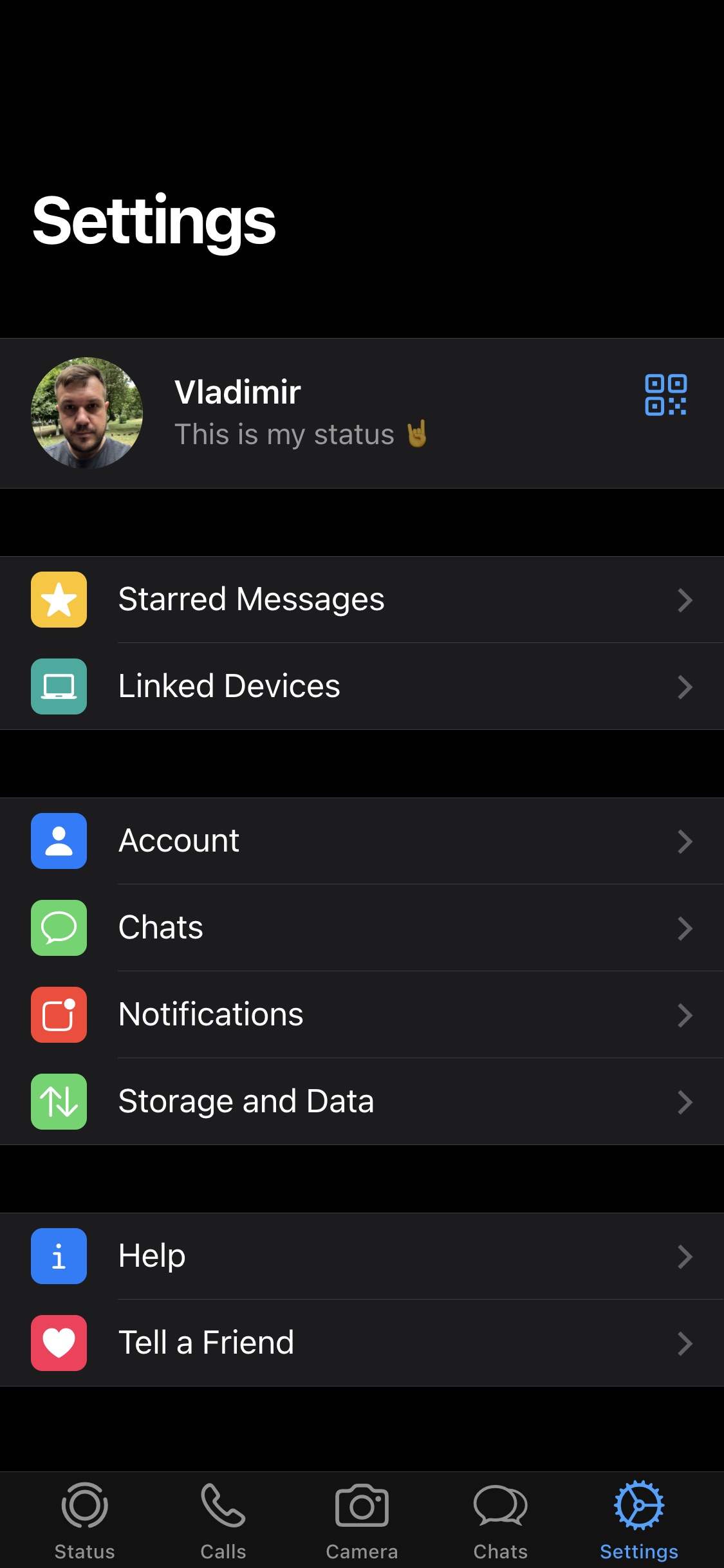This screenshot has width=724, height=1568.
Task: Open the Help settings row
Action: tap(360, 1256)
